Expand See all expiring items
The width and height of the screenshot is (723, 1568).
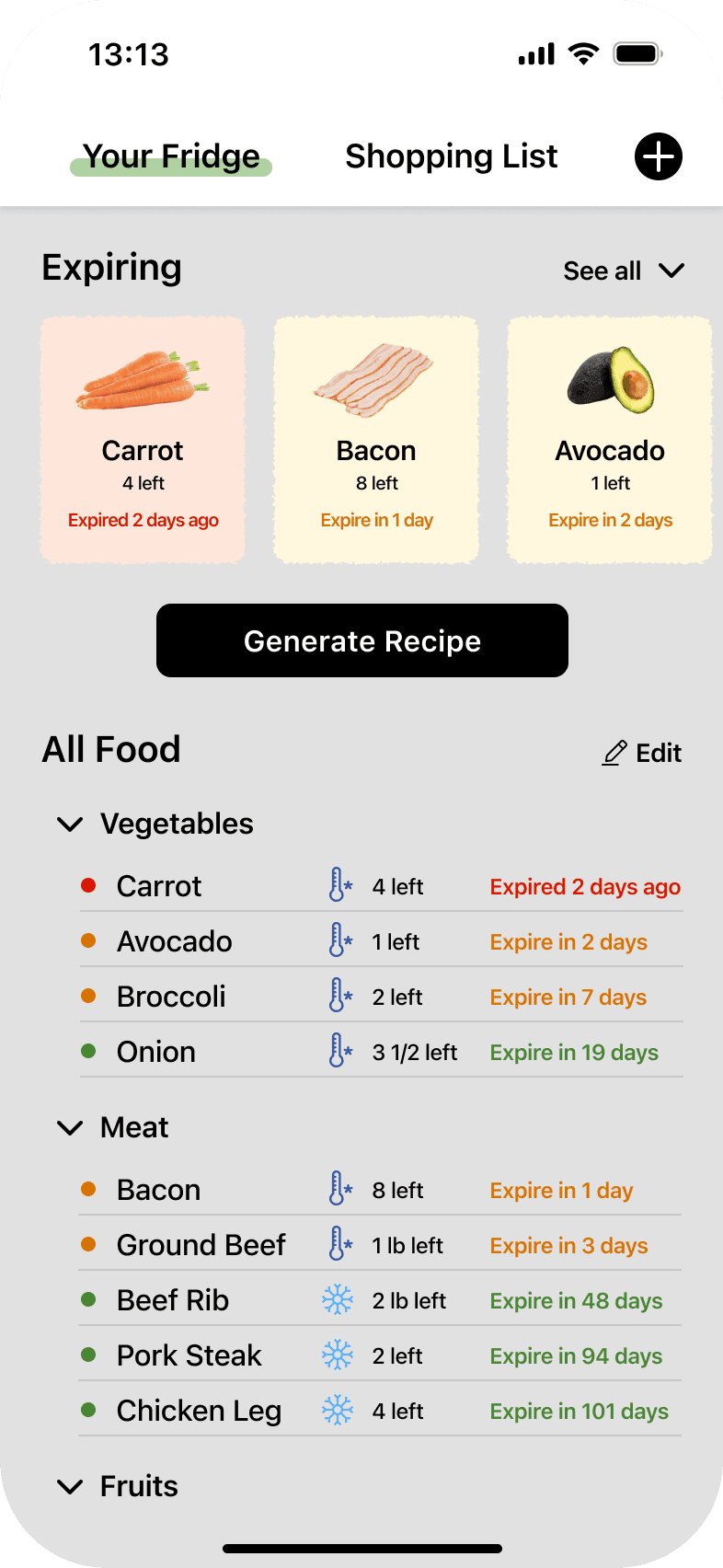[624, 271]
